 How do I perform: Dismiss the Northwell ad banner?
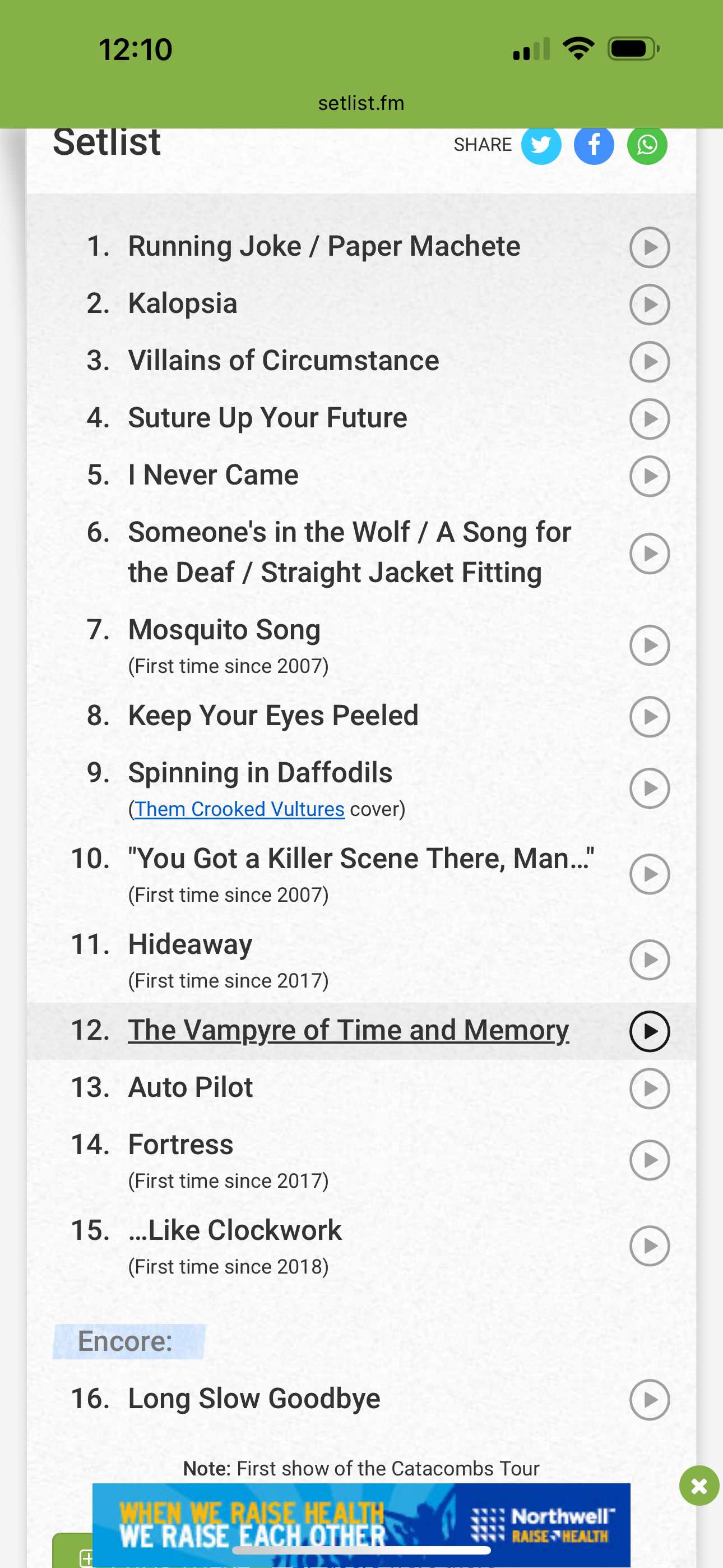(699, 1486)
